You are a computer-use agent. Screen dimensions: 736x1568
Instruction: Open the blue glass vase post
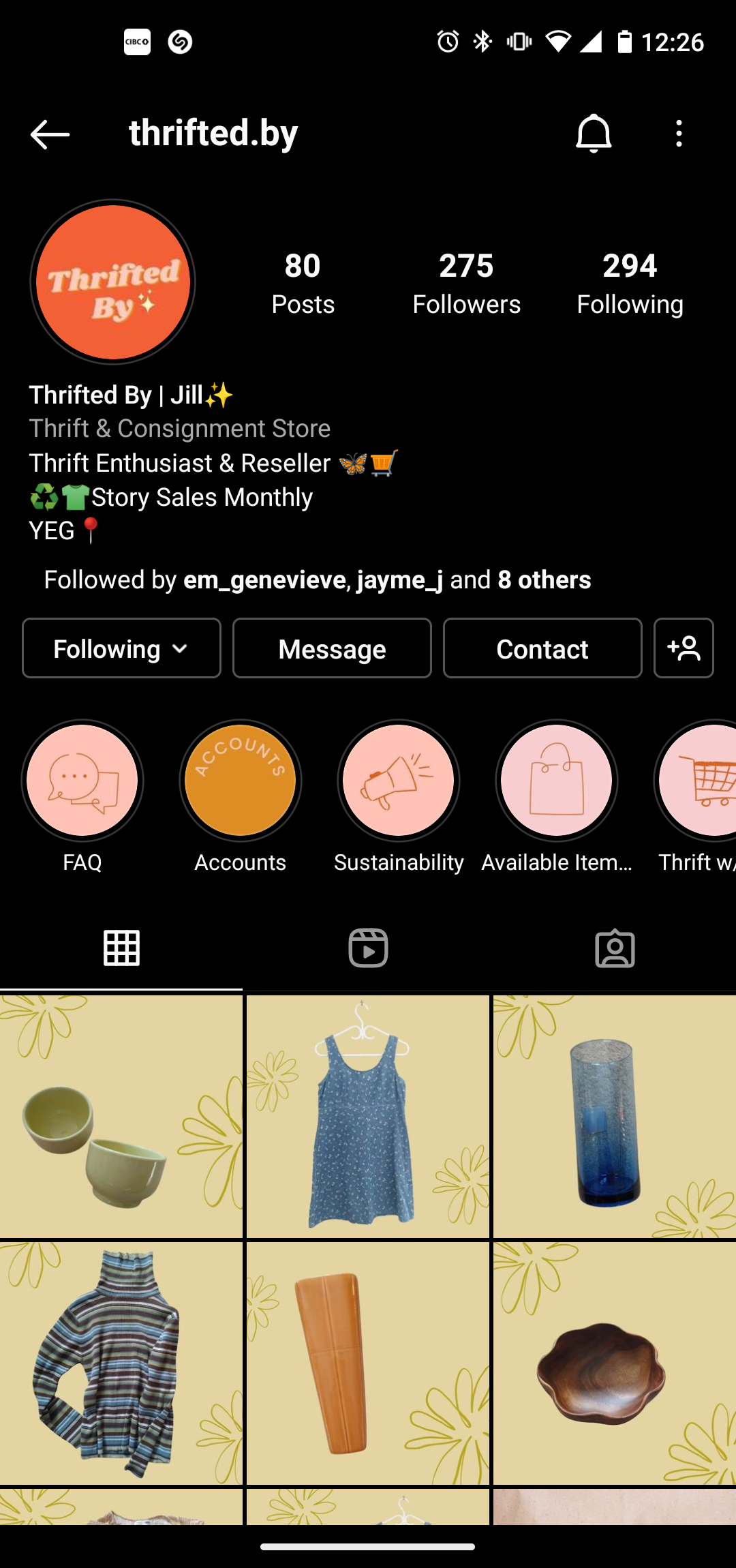click(615, 1116)
